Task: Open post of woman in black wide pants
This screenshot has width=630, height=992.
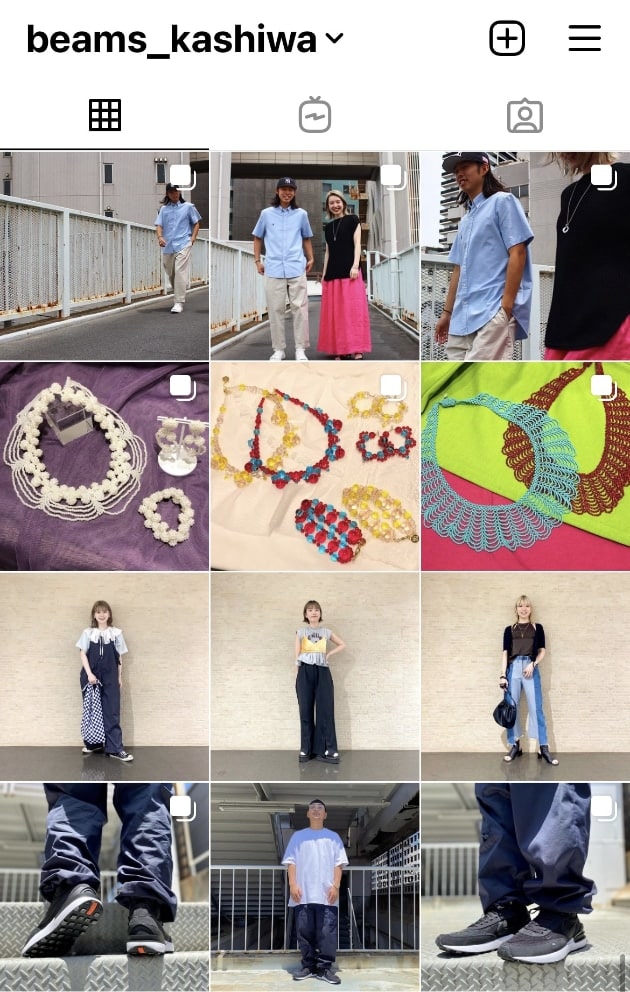Action: click(314, 676)
